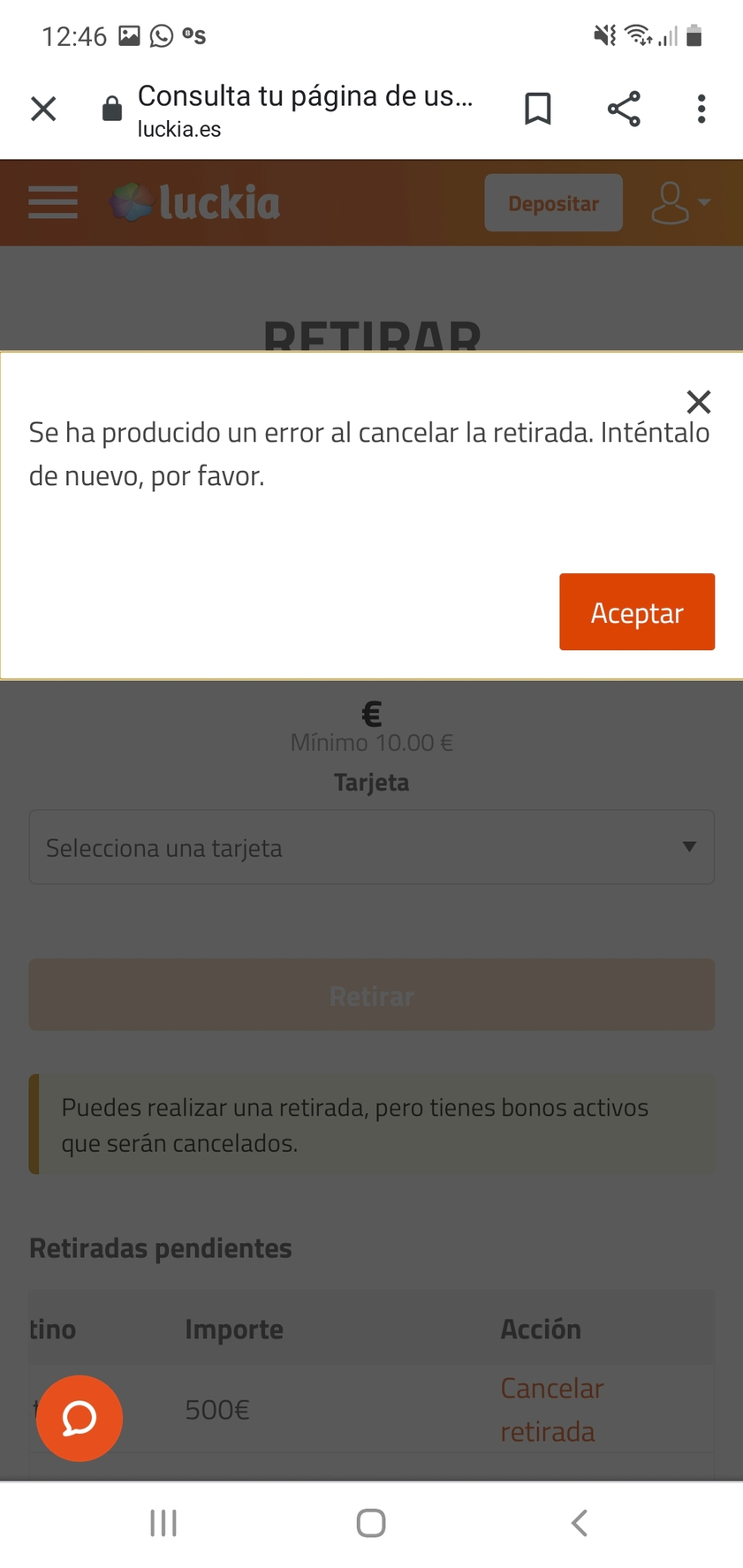Close the browser custom tab
The height and width of the screenshot is (1568, 743).
tap(43, 109)
